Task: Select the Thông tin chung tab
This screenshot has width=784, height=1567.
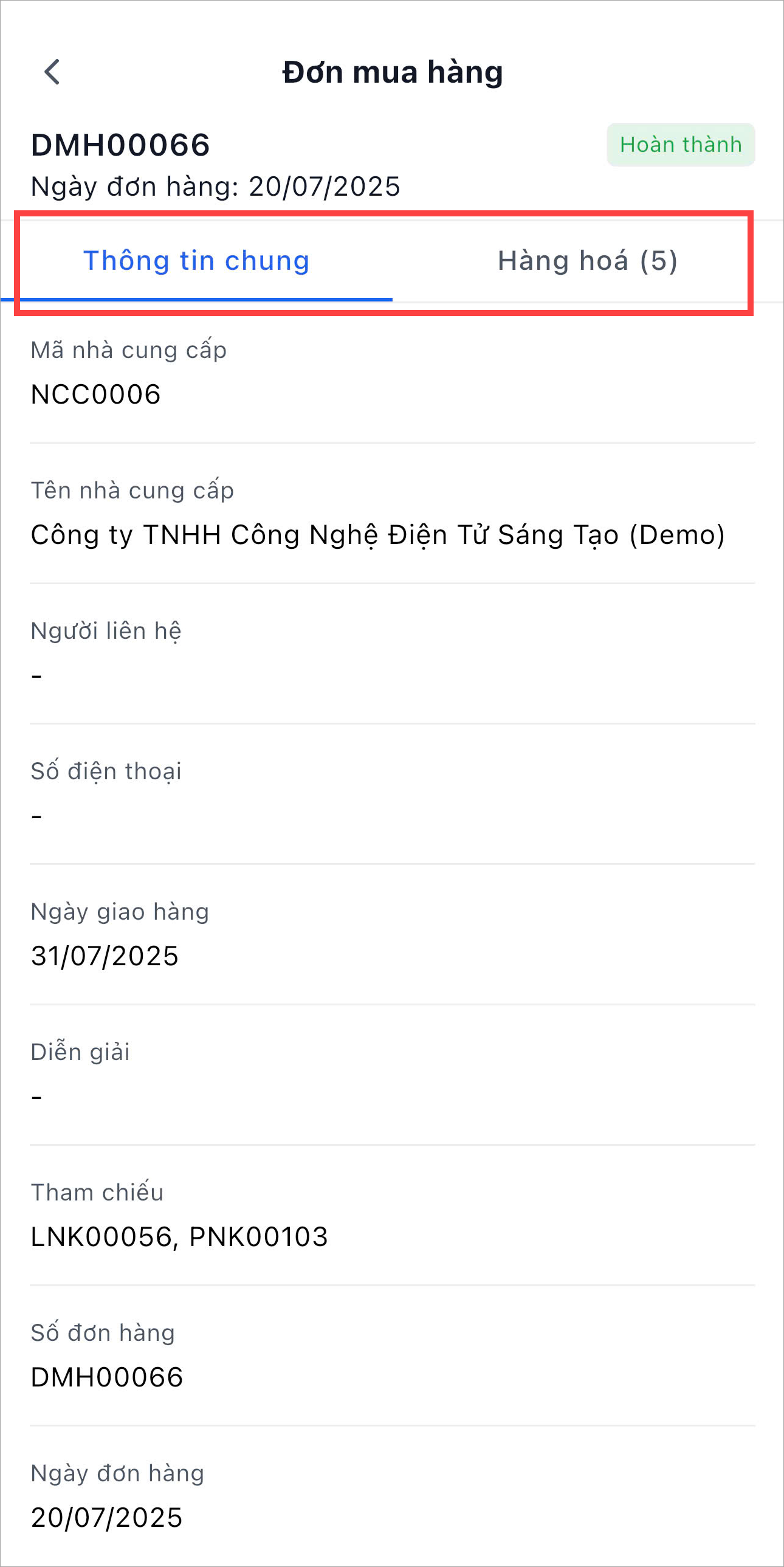Action: 196,261
